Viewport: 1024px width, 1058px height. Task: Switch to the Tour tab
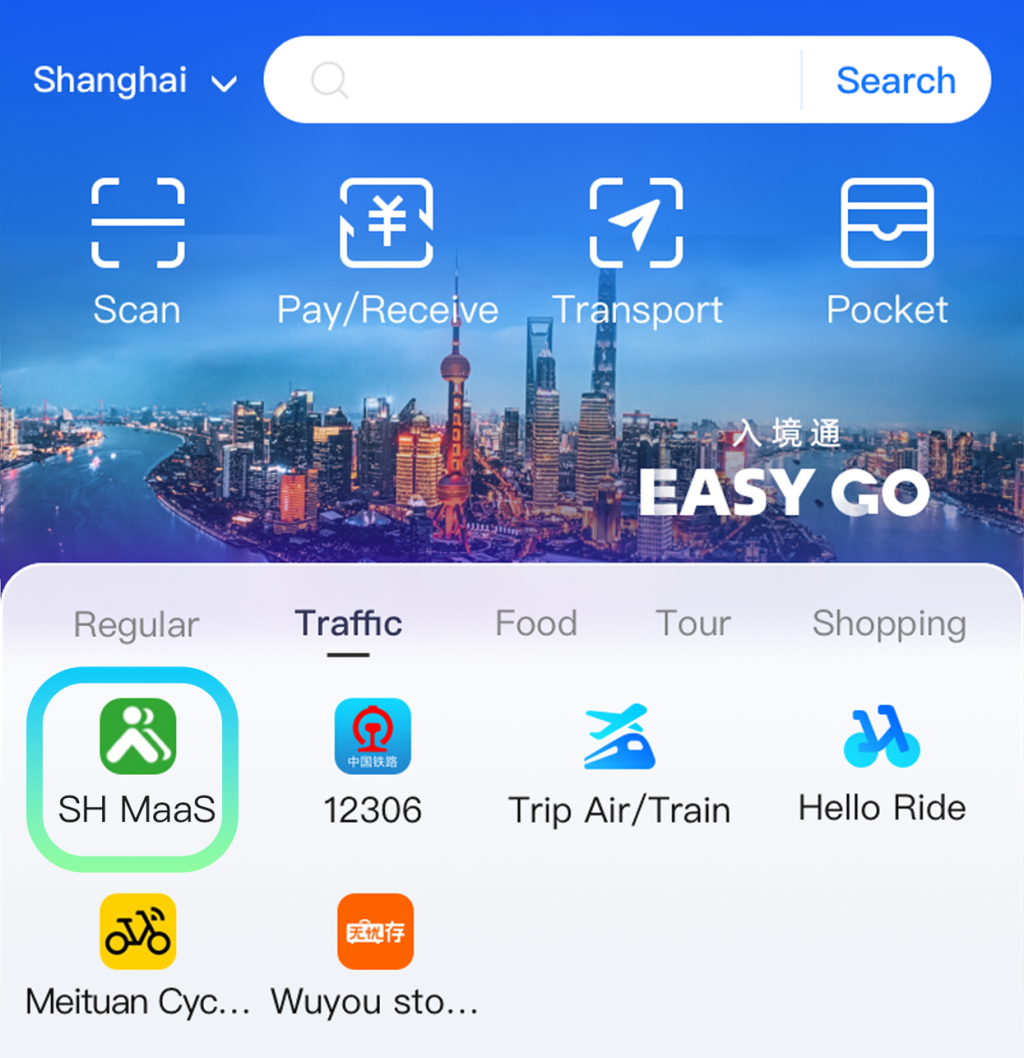(x=693, y=624)
